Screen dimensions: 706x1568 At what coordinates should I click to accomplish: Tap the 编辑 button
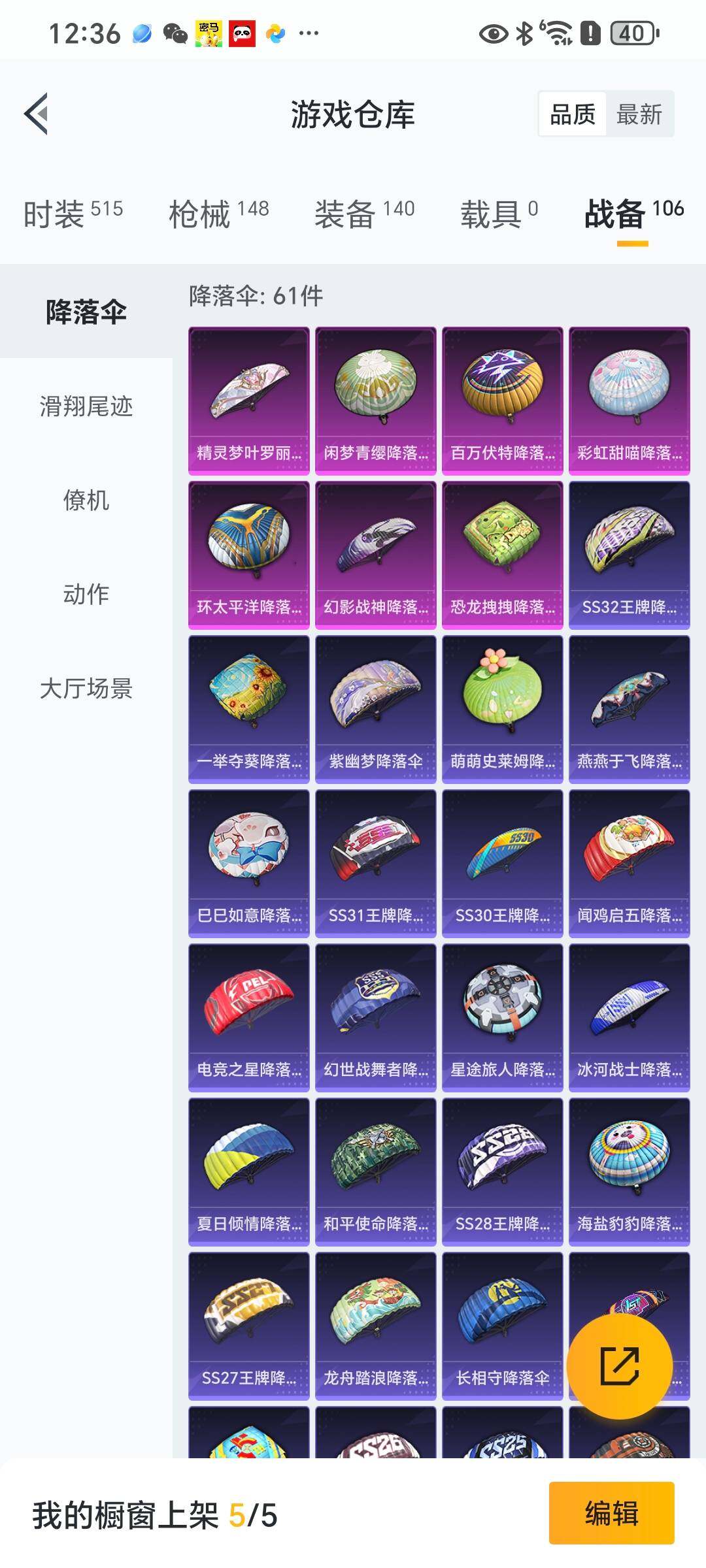(612, 1513)
